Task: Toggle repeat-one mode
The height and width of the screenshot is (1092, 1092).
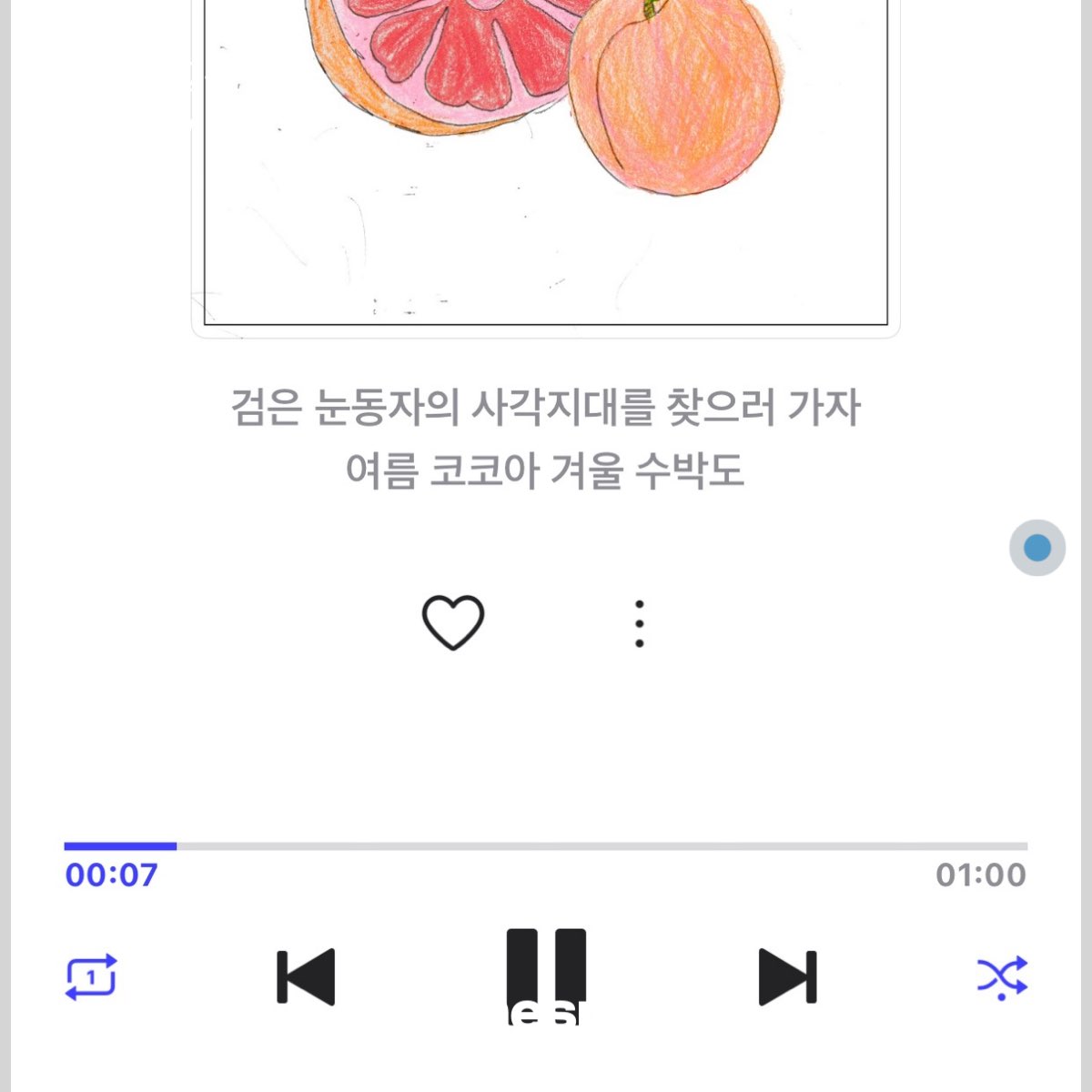Action: (91, 977)
